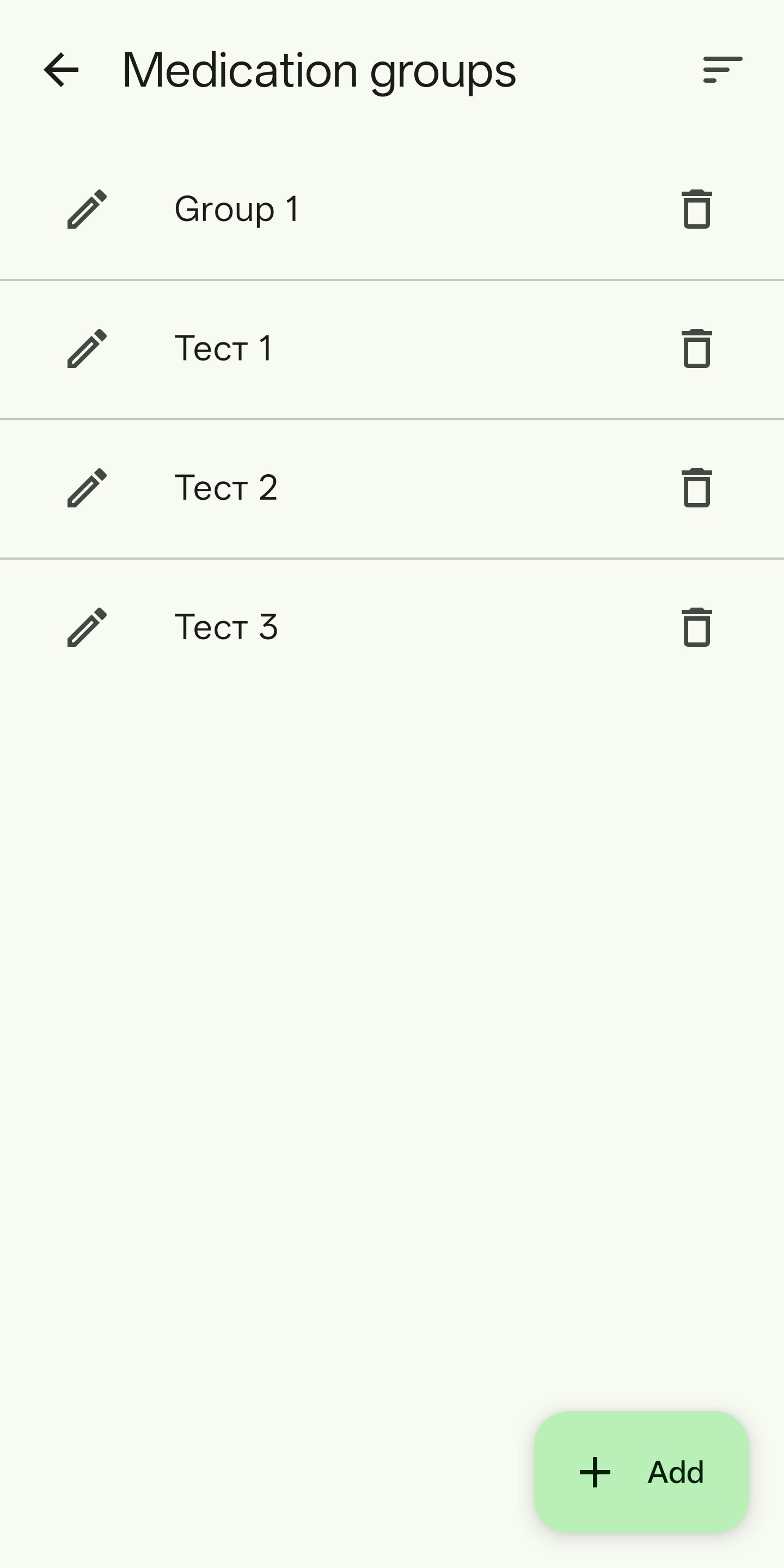
Task: Add a new medication group
Action: point(641,1472)
